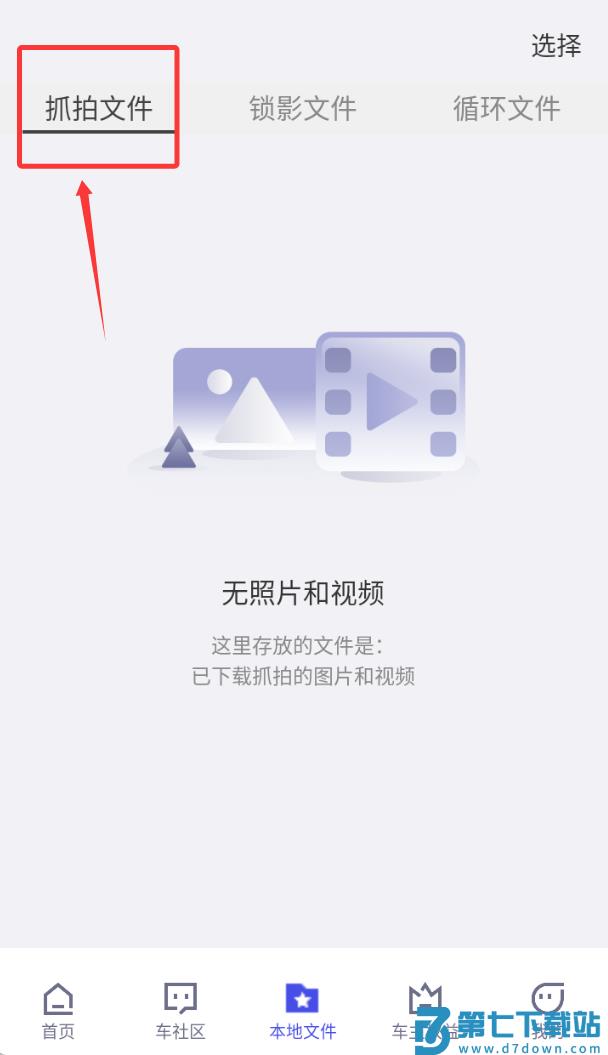The height and width of the screenshot is (1055, 608).
Task: Tap 选择 to select files
Action: coord(555,45)
